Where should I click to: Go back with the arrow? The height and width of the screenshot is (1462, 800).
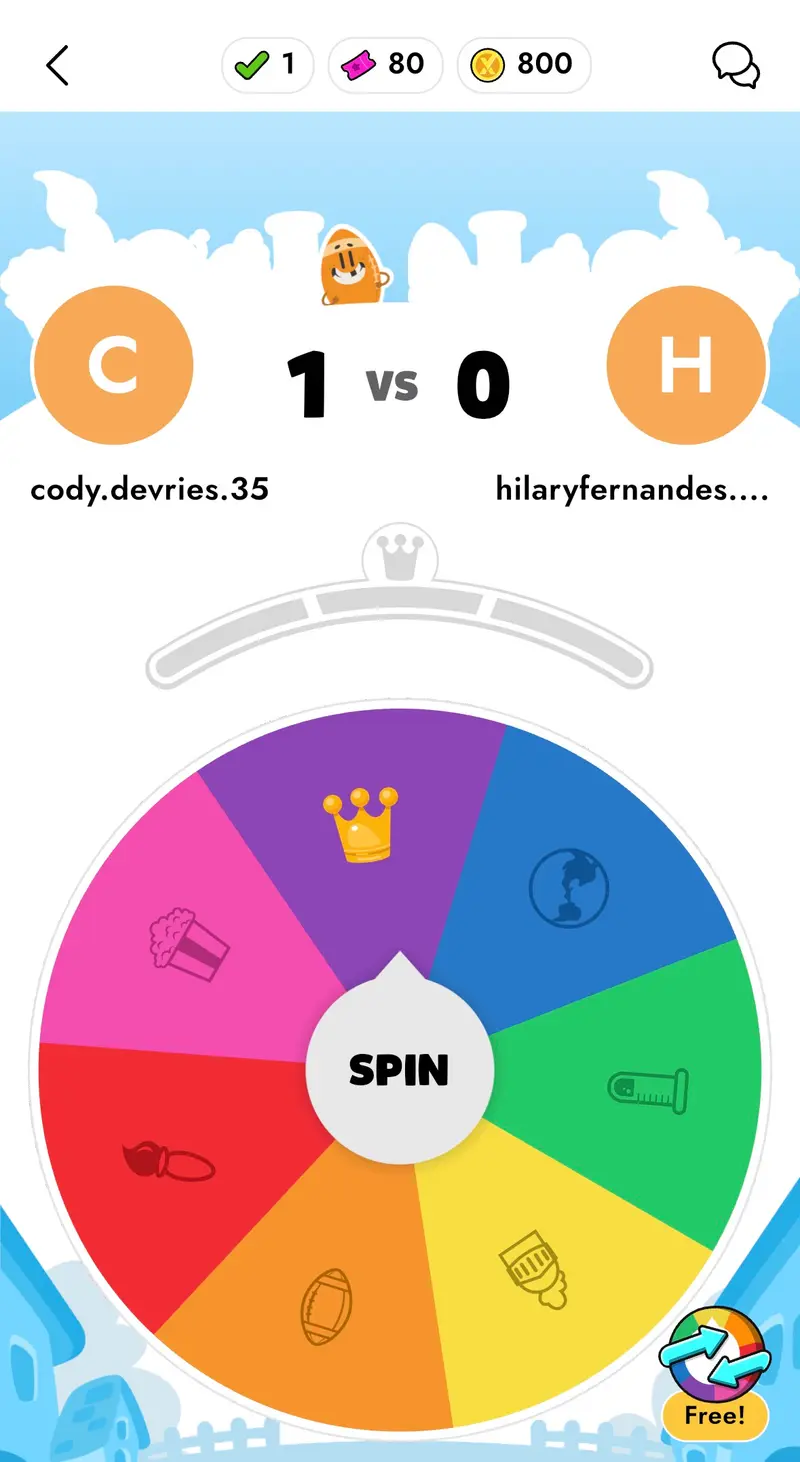(x=57, y=64)
